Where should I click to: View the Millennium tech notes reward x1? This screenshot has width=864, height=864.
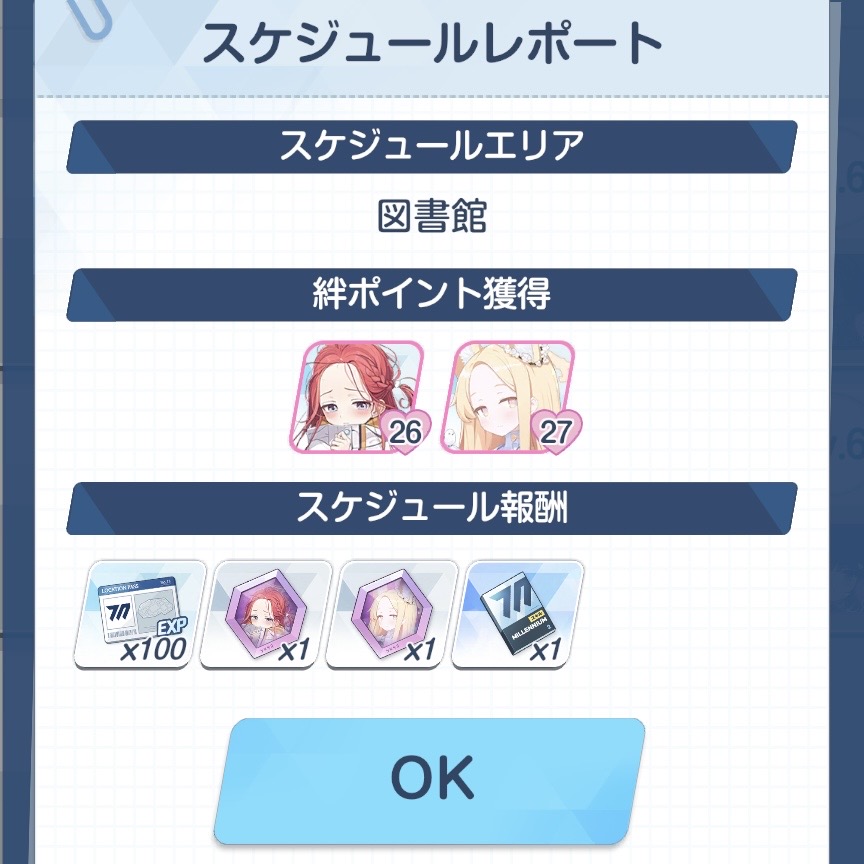click(x=517, y=614)
